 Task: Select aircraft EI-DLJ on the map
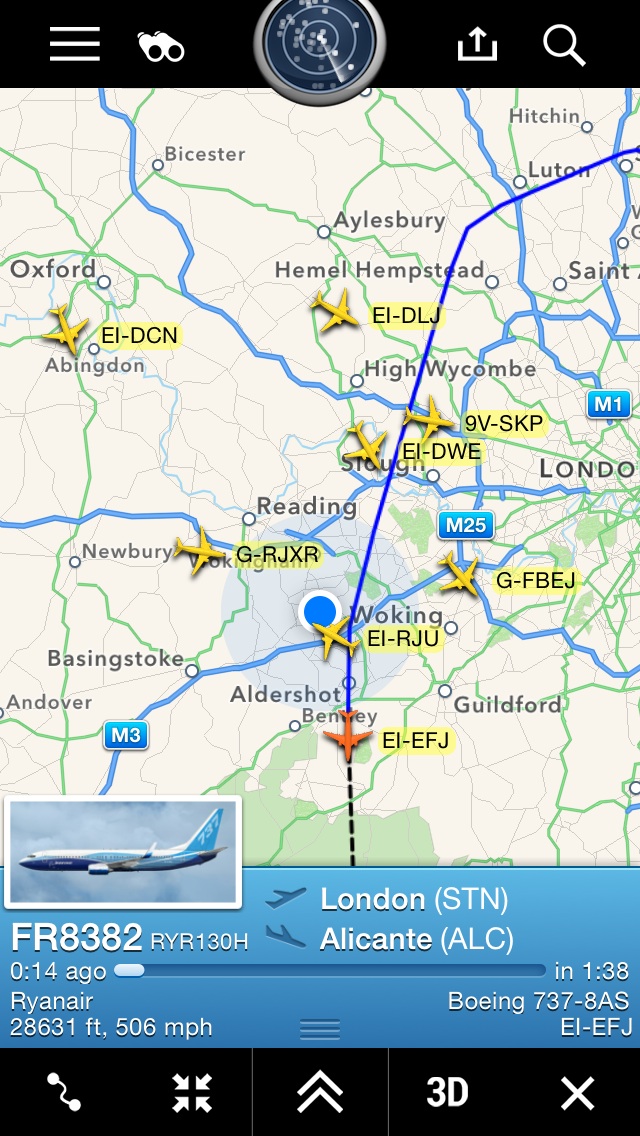coord(335,311)
